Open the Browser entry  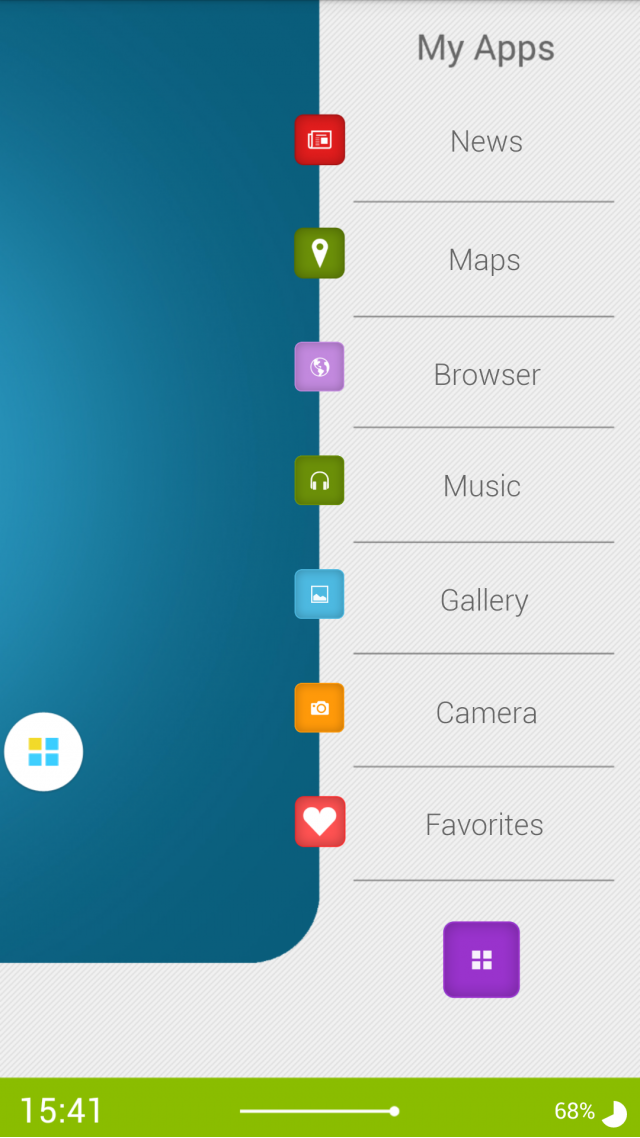click(486, 375)
